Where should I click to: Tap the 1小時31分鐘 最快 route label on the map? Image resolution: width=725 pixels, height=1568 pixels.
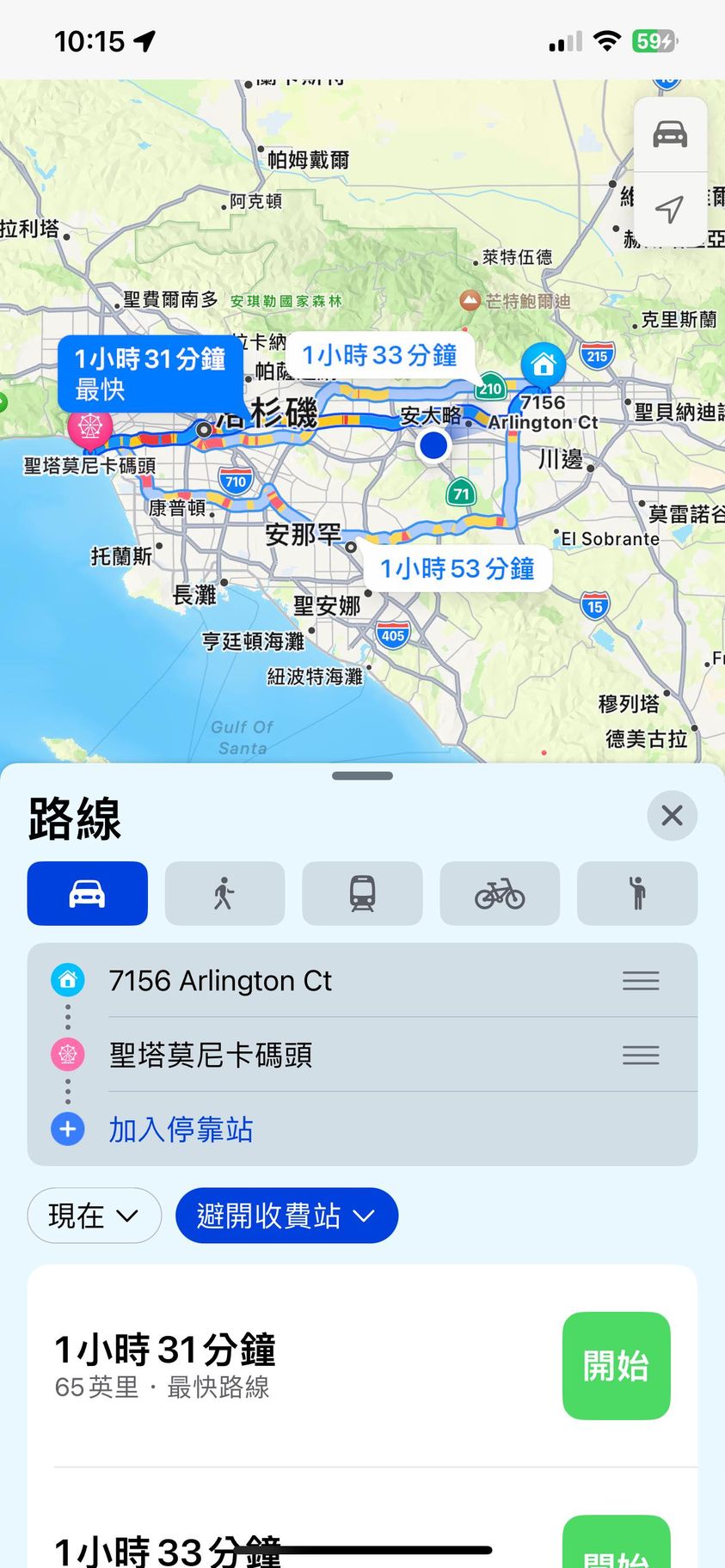(150, 373)
